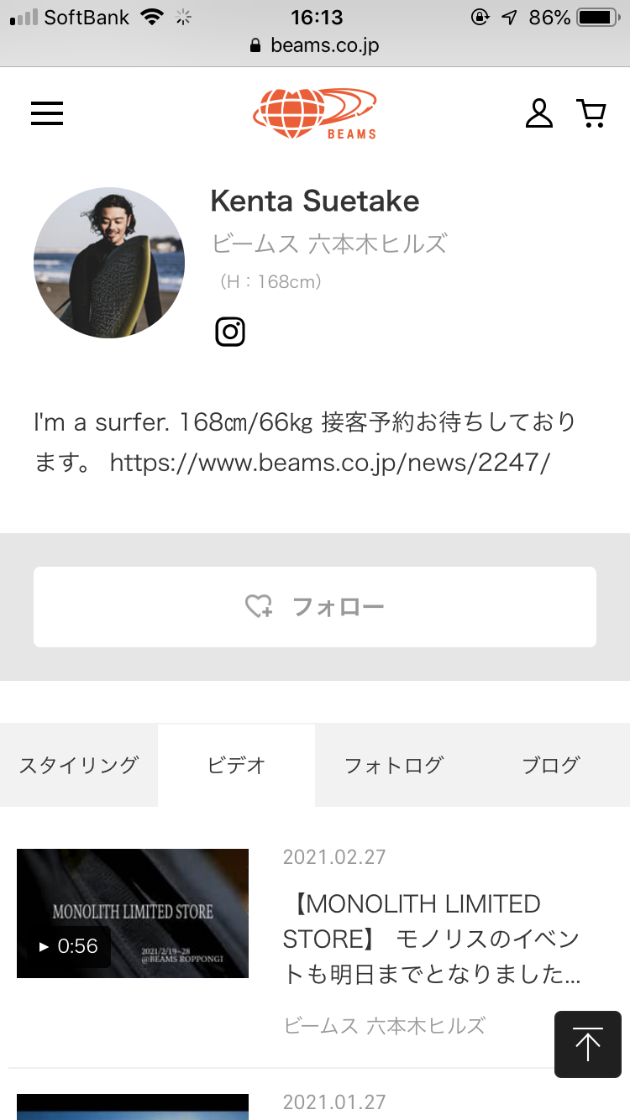Jump back to top with the arrow button
This screenshot has height=1120, width=630.
[x=588, y=1044]
